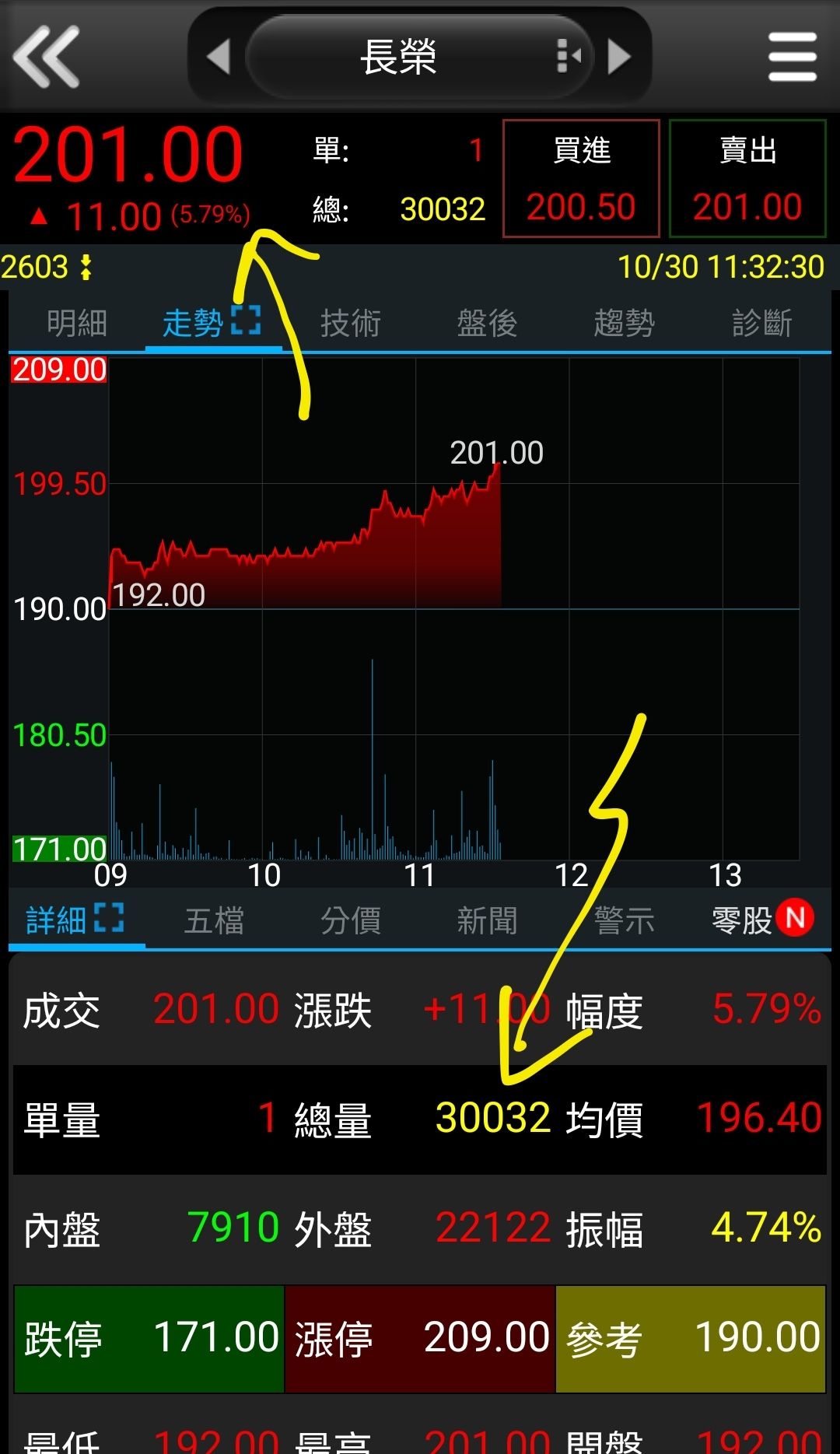Open the 警示 alerts tab
Viewport: 840px width, 1454px height.
click(625, 921)
